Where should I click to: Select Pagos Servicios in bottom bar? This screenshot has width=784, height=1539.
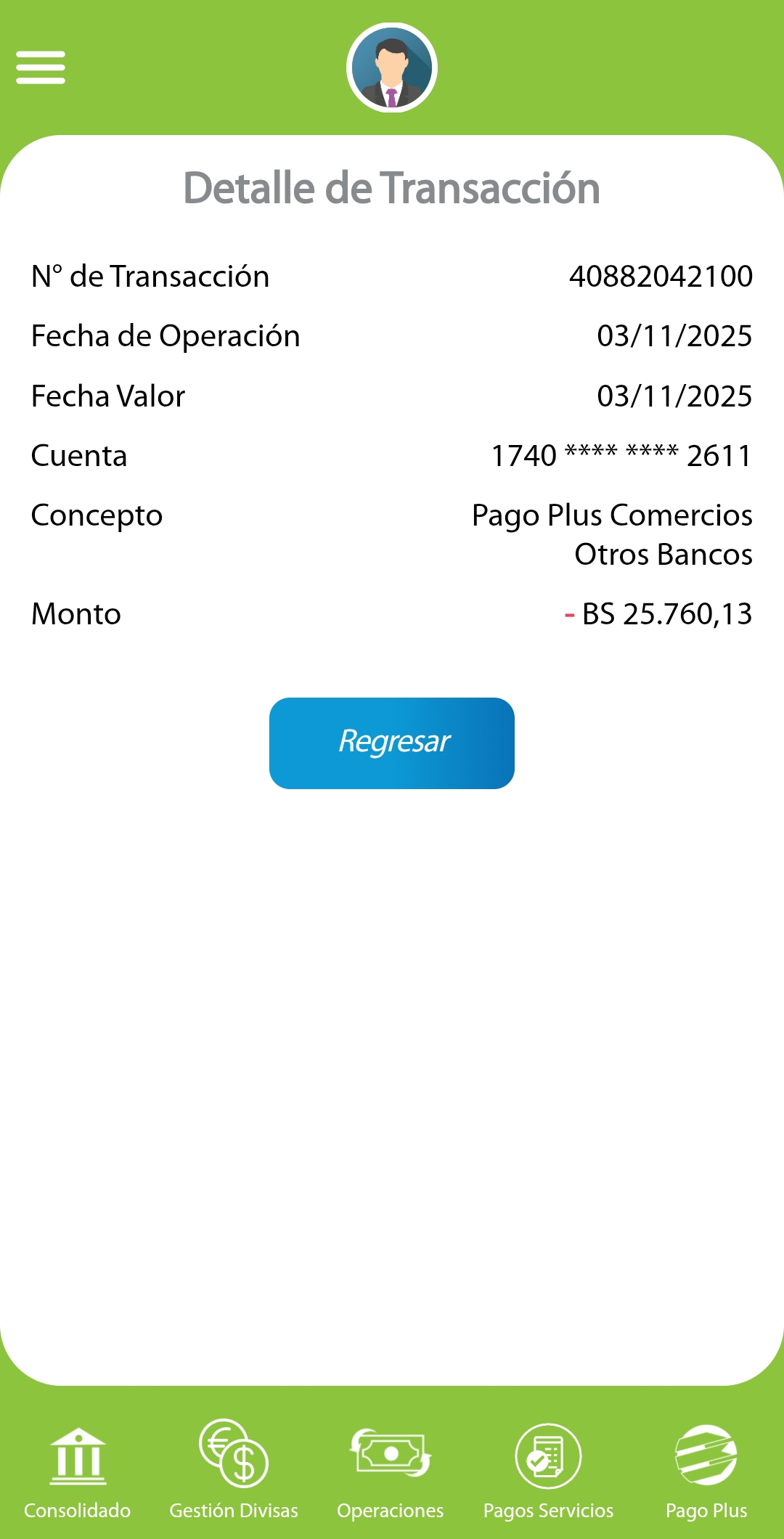click(x=548, y=1470)
